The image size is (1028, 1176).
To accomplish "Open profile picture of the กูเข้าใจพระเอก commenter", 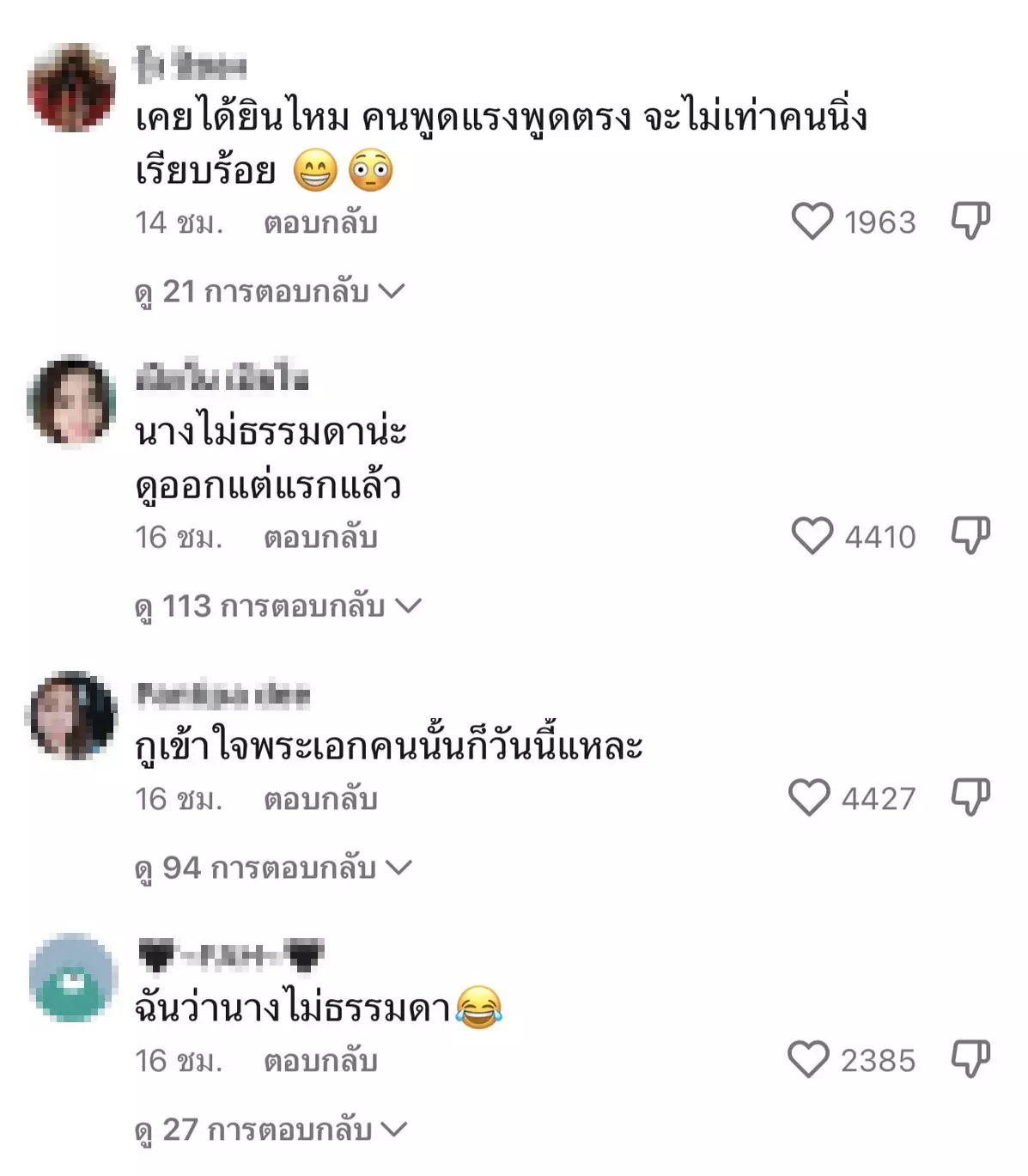I will pos(72,716).
